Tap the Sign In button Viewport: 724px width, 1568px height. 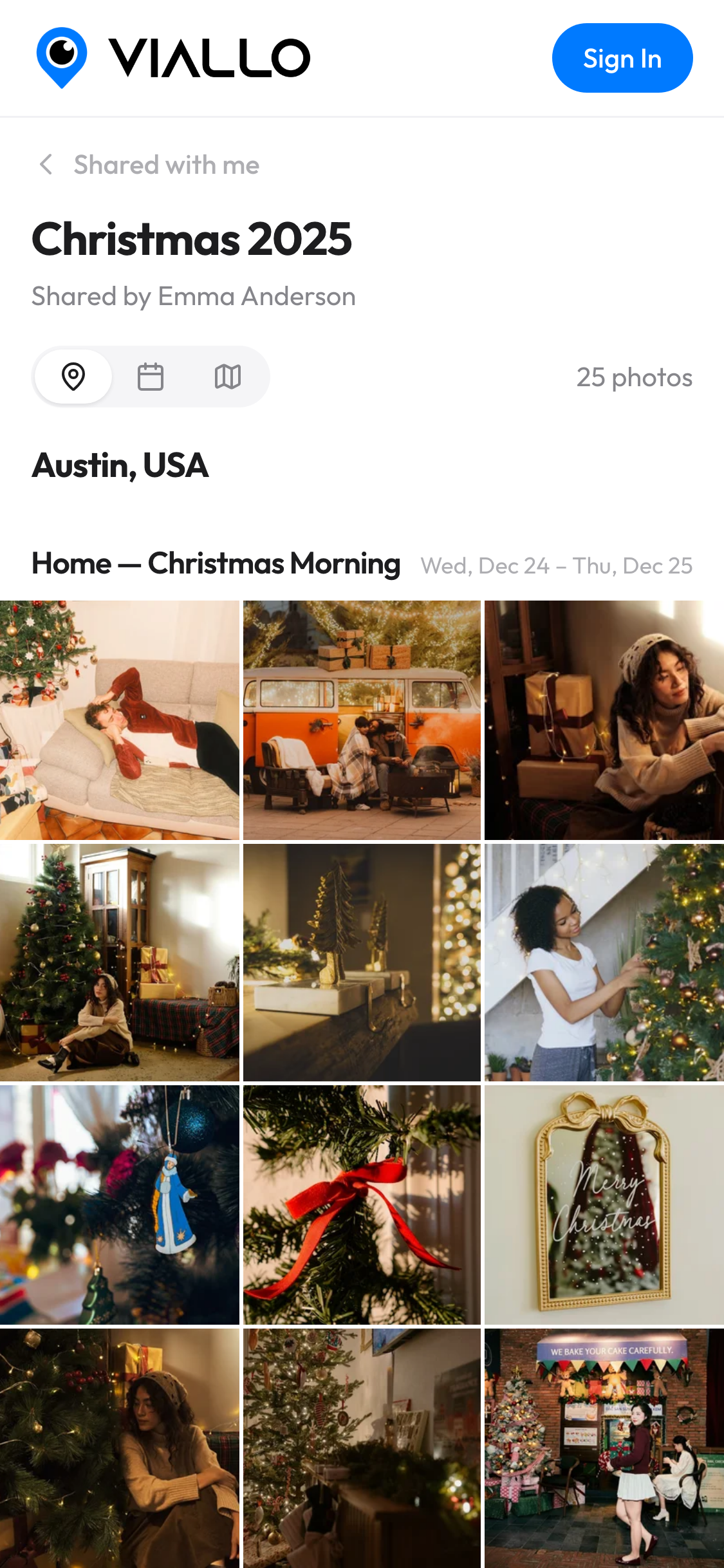[622, 58]
